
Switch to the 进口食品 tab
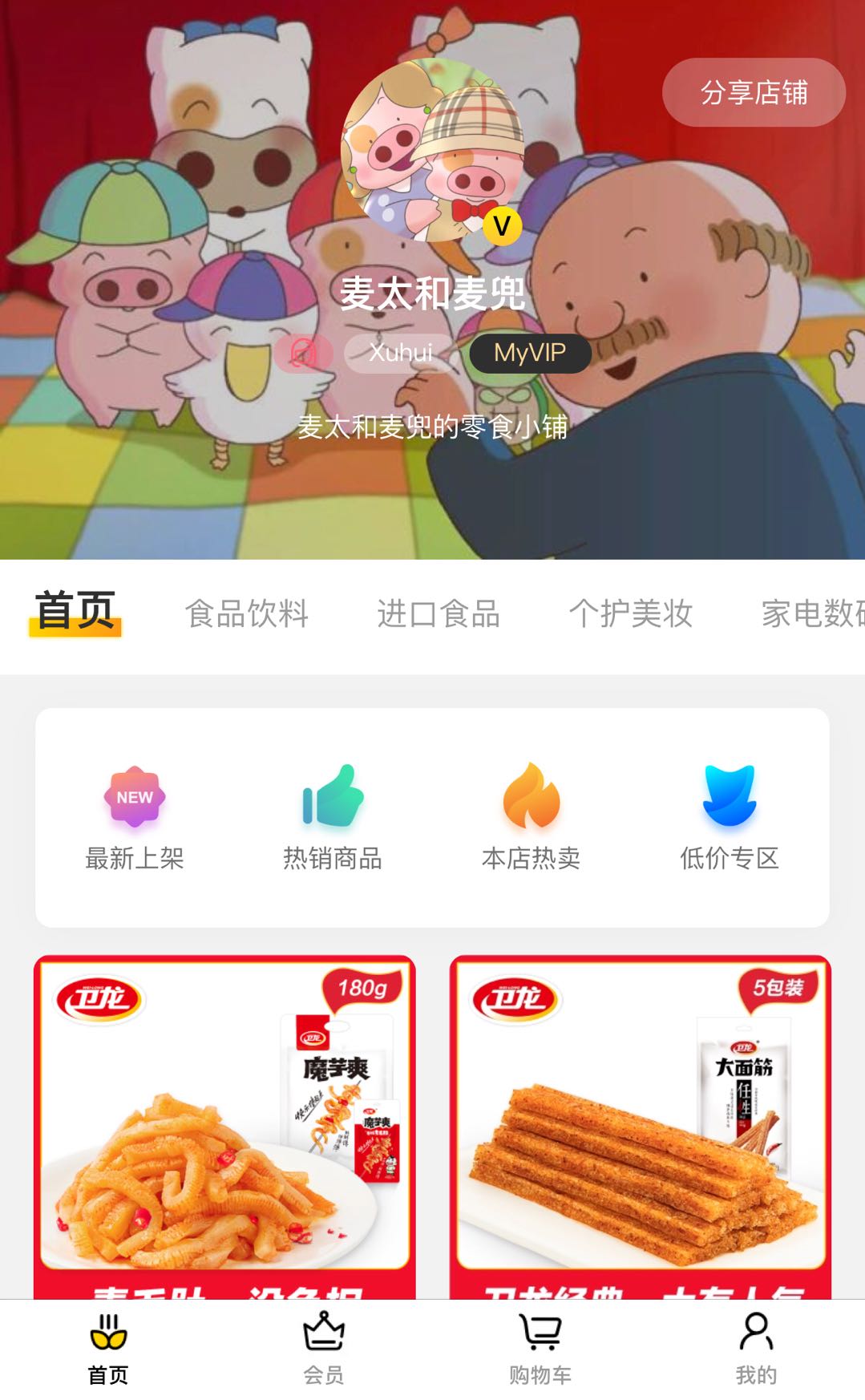pyautogui.click(x=439, y=614)
